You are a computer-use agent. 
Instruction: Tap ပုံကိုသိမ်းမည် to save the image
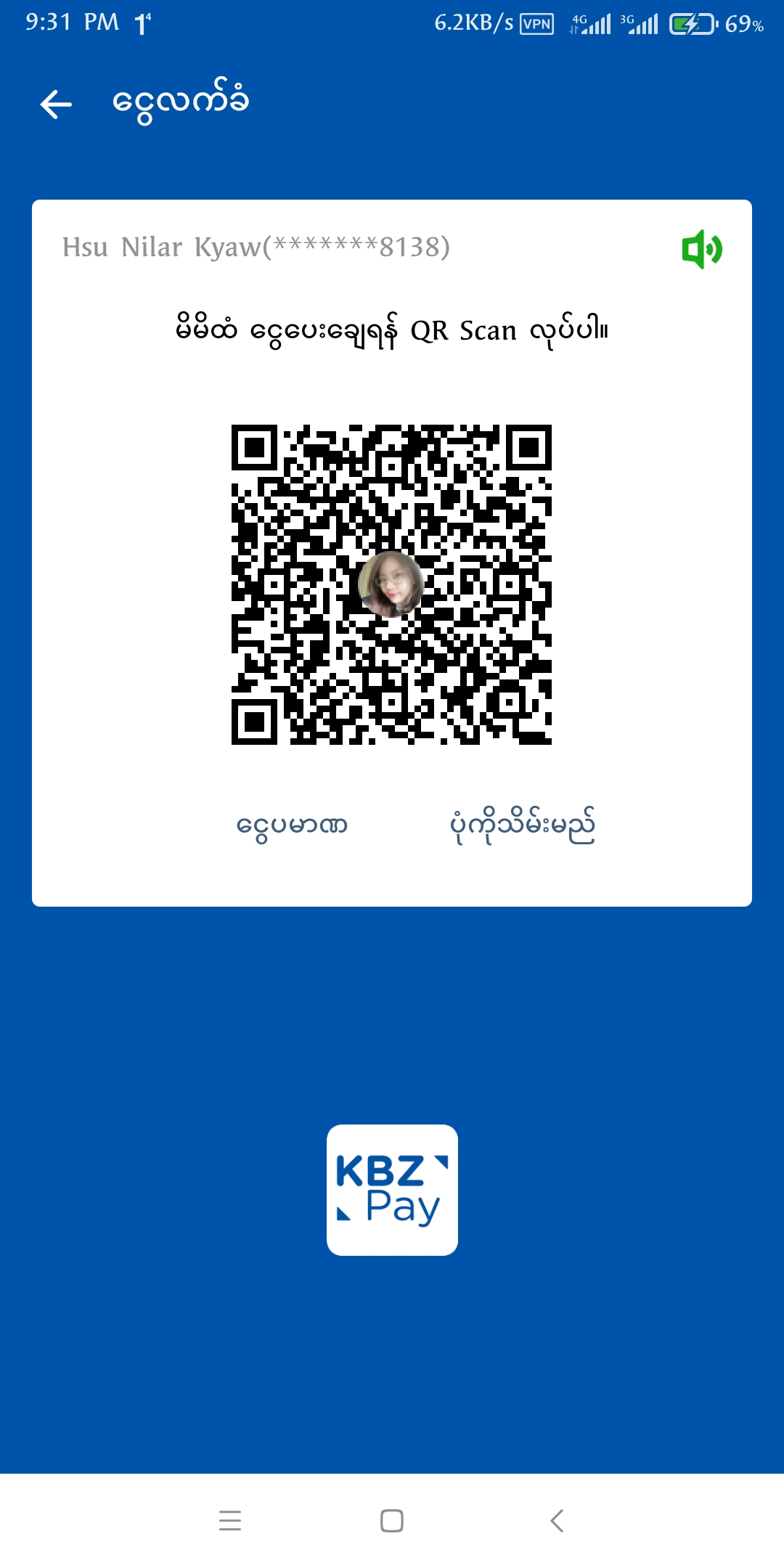pos(522,825)
